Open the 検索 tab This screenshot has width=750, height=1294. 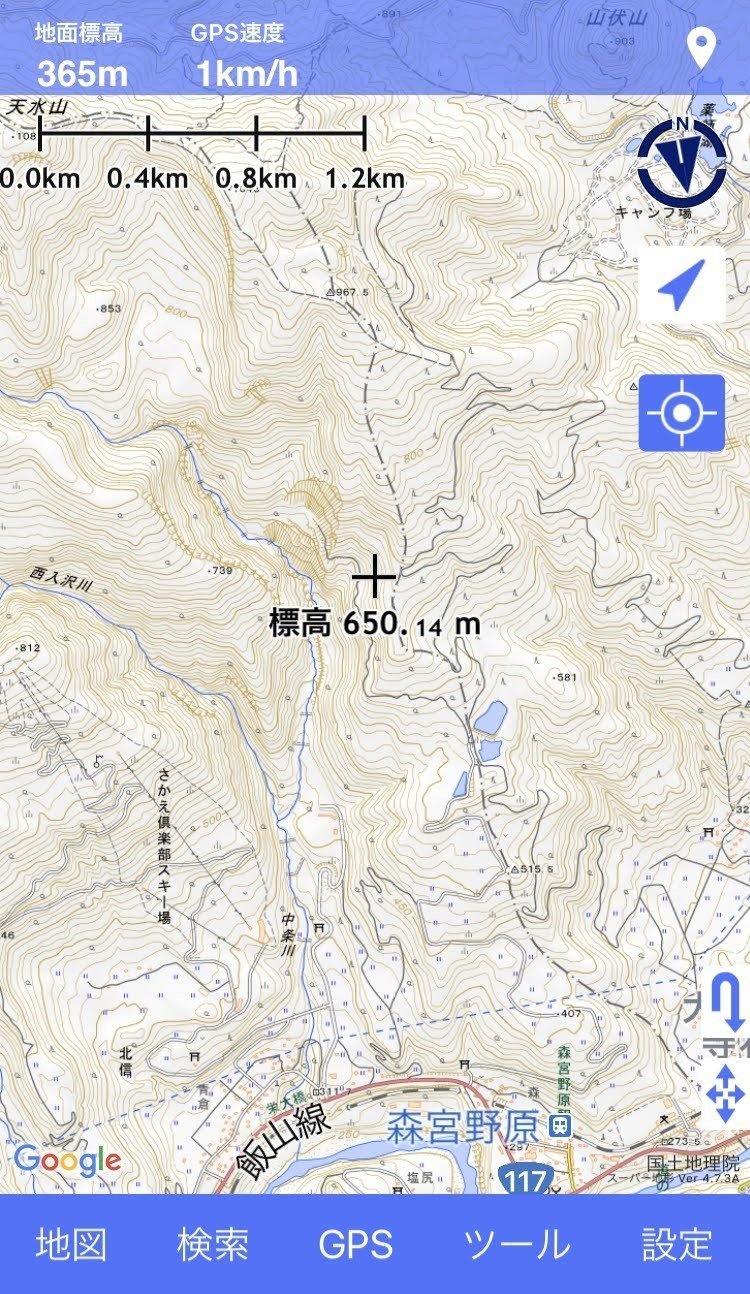[213, 1245]
